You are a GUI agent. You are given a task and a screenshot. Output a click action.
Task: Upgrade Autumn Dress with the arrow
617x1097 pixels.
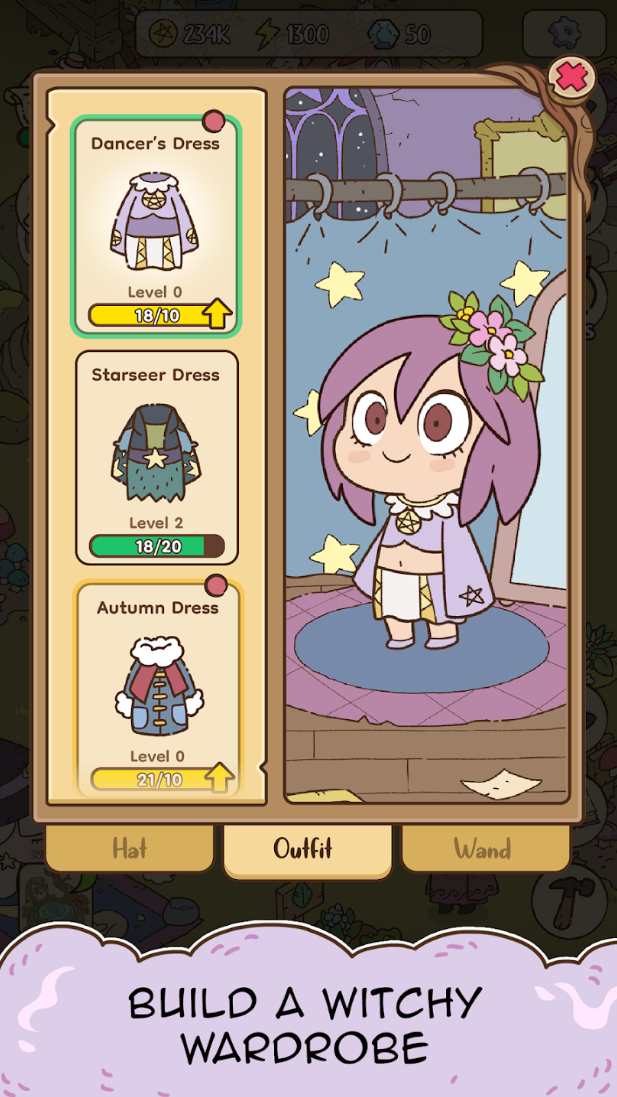220,777
